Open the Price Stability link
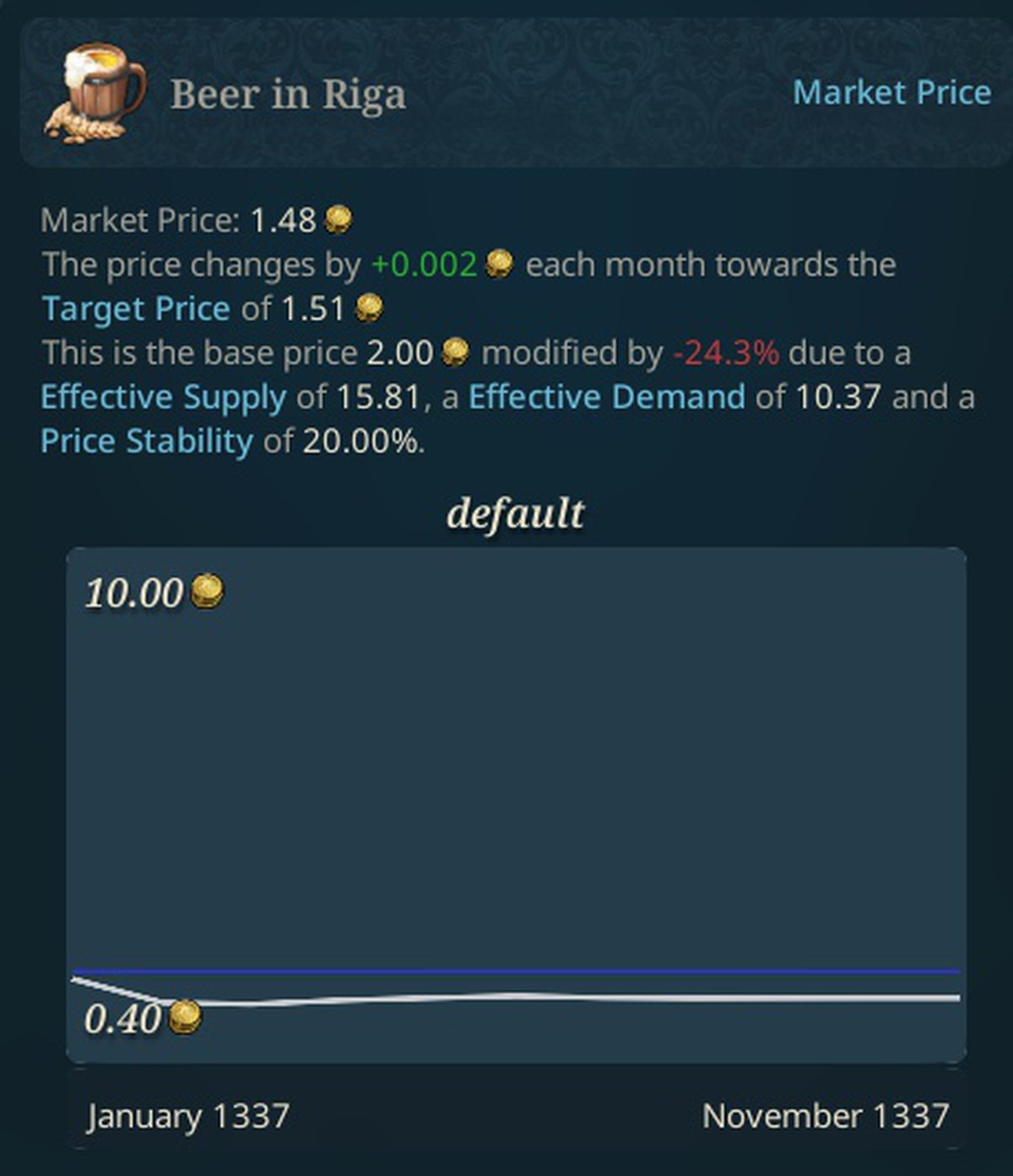This screenshot has width=1013, height=1176. coord(147,441)
